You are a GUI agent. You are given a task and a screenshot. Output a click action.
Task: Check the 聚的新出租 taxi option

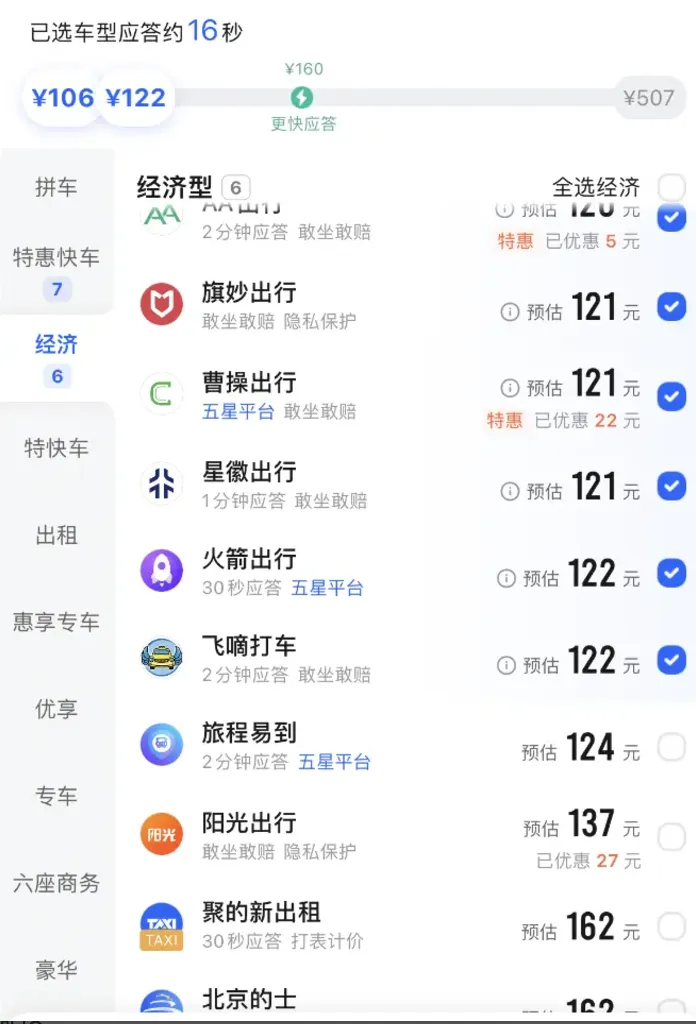click(671, 926)
